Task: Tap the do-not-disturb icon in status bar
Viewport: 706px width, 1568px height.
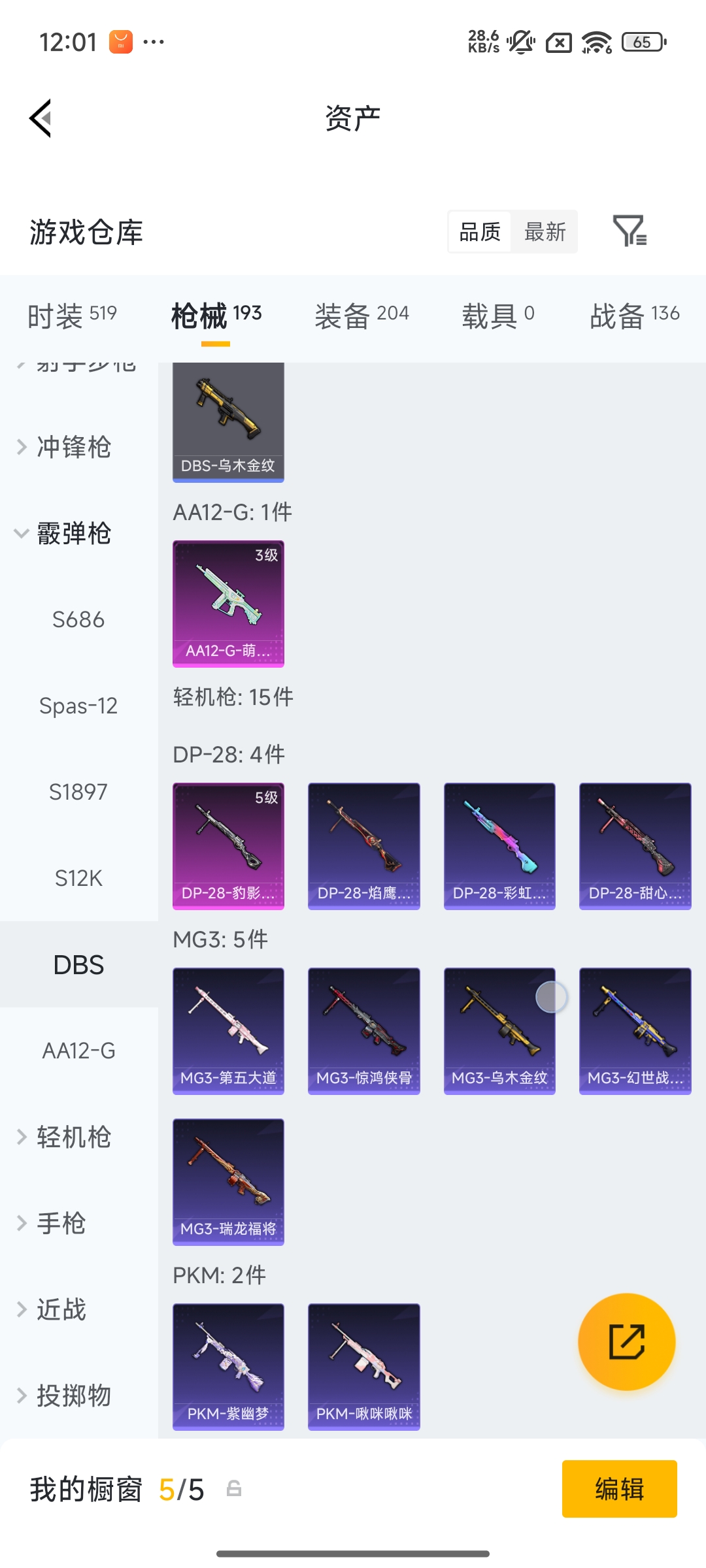Action: pos(520,41)
